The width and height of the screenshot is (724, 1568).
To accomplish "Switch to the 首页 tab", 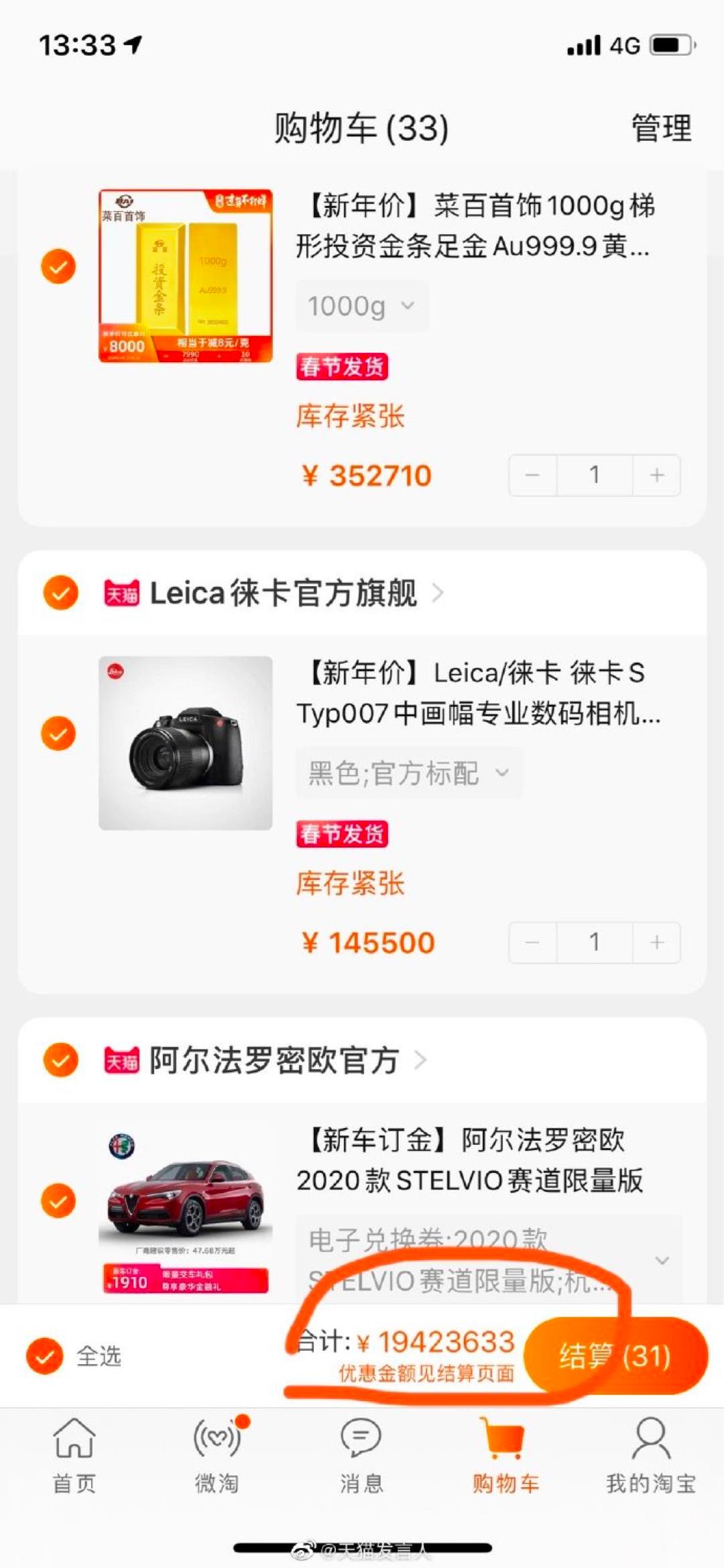I will tap(74, 1455).
